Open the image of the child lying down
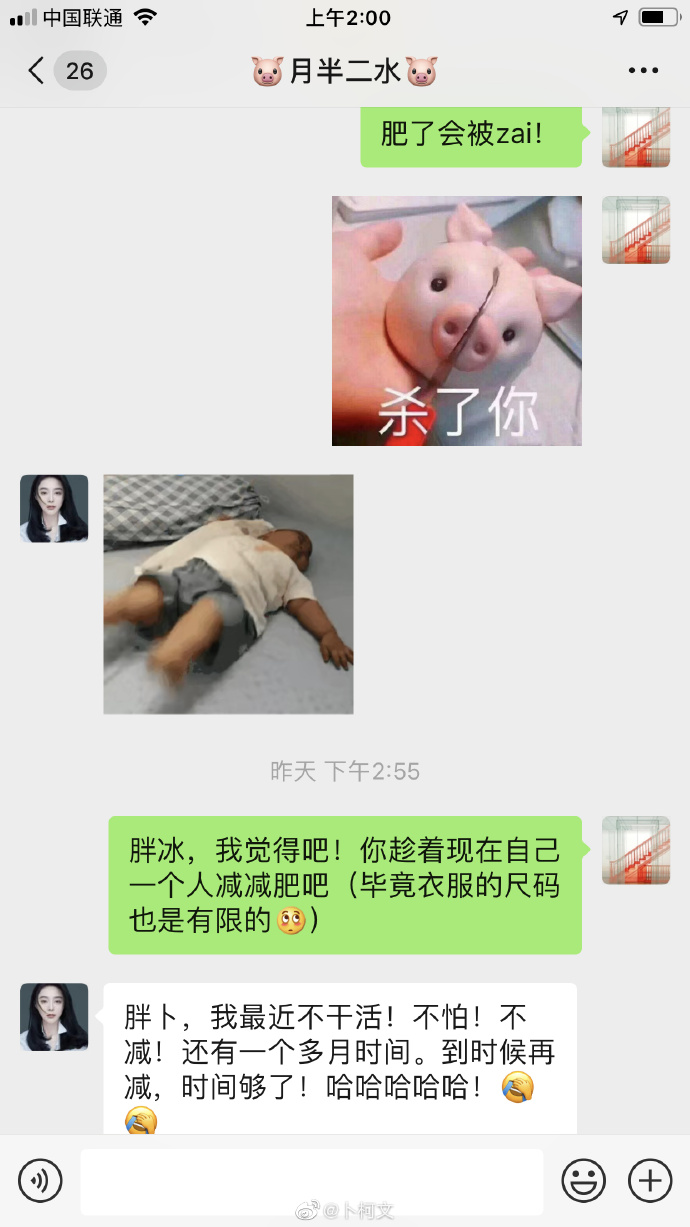The image size is (690, 1227). pos(228,594)
